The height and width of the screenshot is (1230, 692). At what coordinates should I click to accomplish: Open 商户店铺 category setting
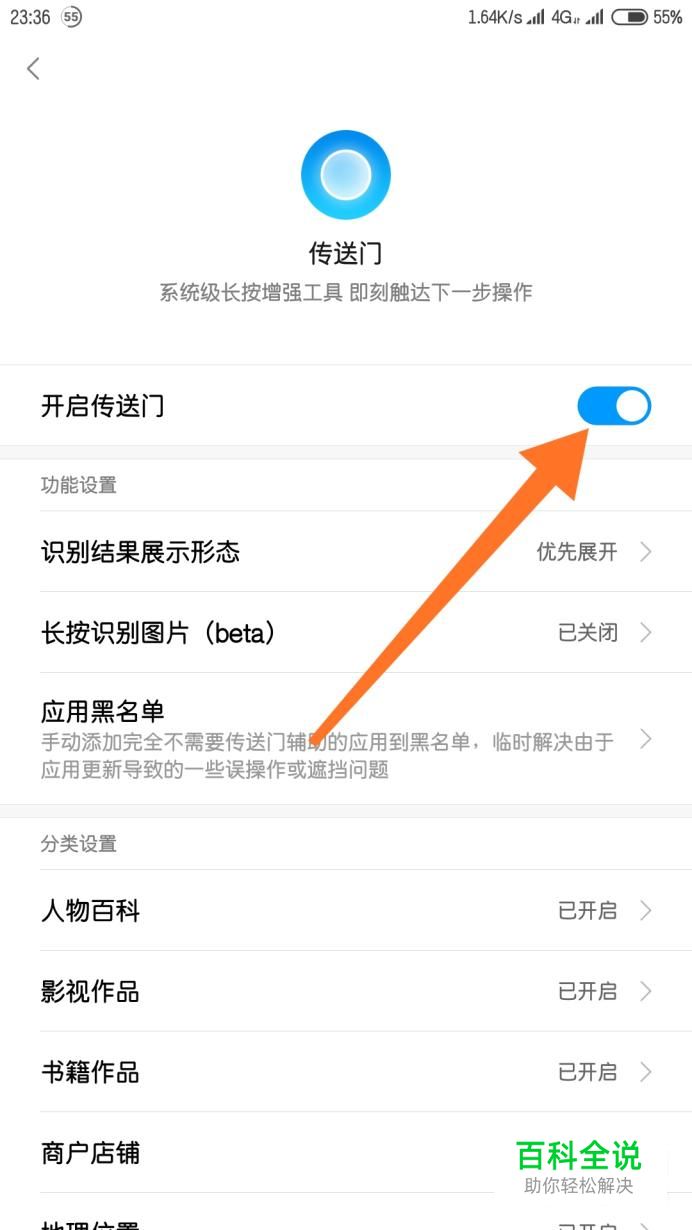click(346, 1153)
